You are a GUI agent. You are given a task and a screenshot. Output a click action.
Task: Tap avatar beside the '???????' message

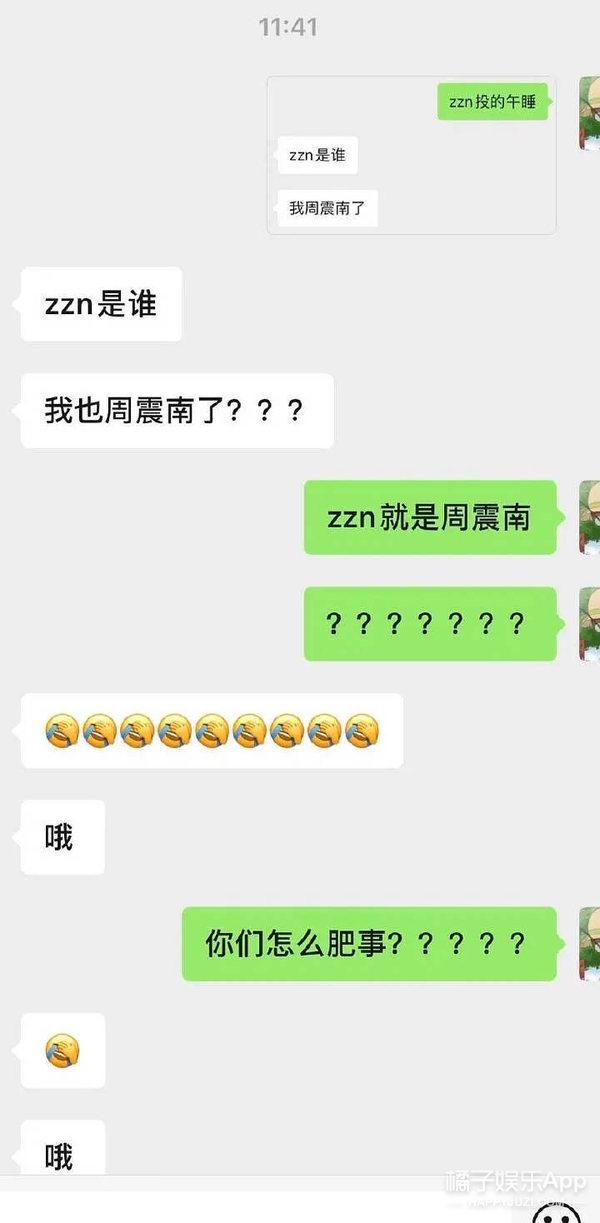(589, 624)
